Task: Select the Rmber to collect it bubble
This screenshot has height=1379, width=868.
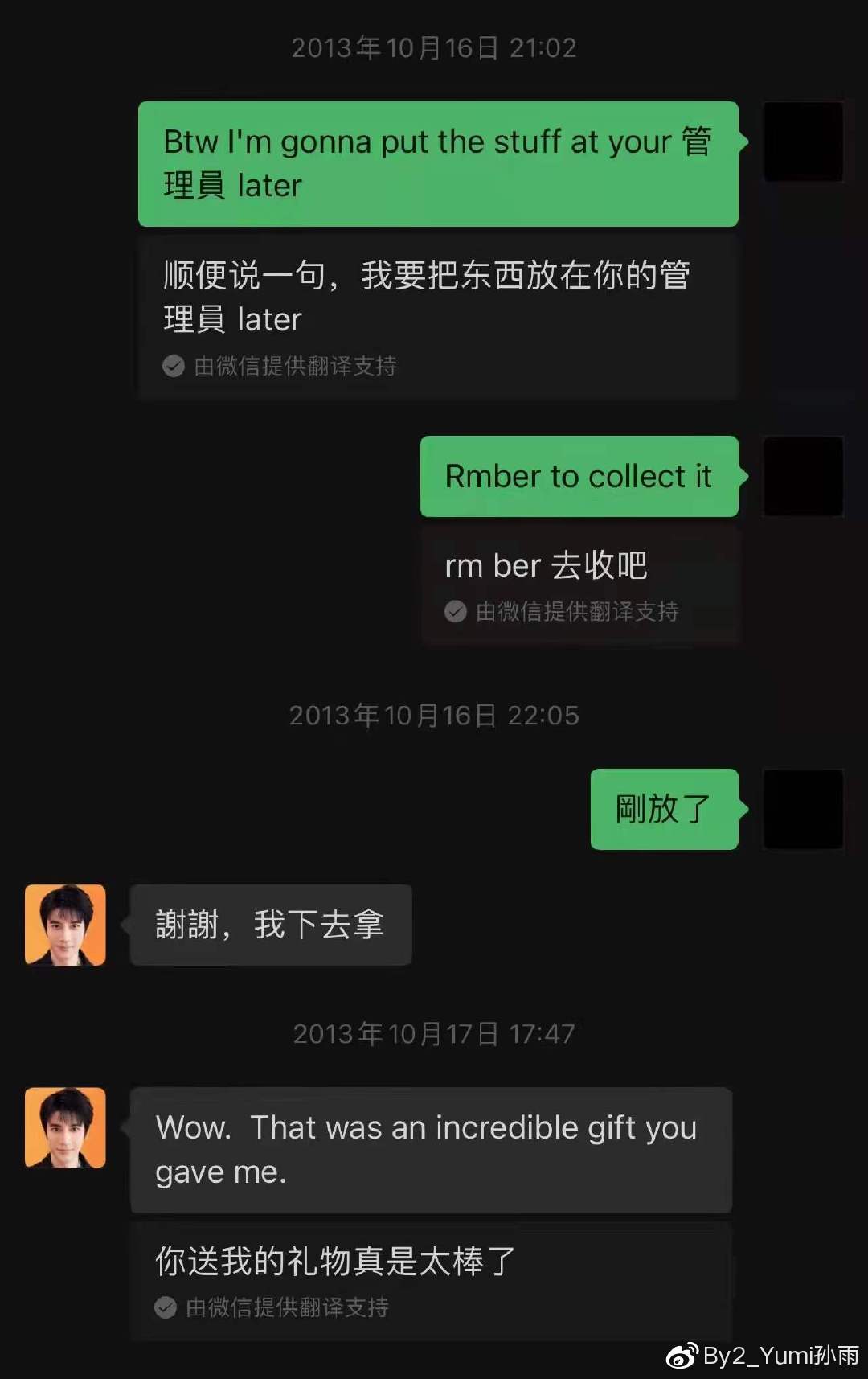Action: 578,475
